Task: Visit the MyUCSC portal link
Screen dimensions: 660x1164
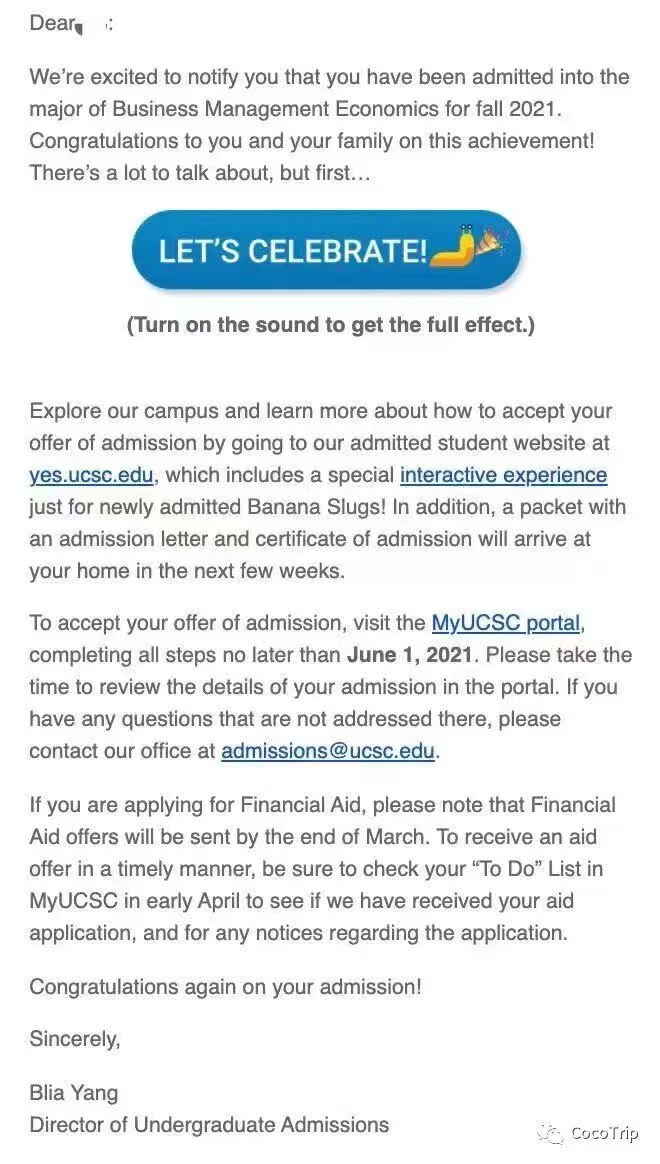Action: click(x=505, y=623)
